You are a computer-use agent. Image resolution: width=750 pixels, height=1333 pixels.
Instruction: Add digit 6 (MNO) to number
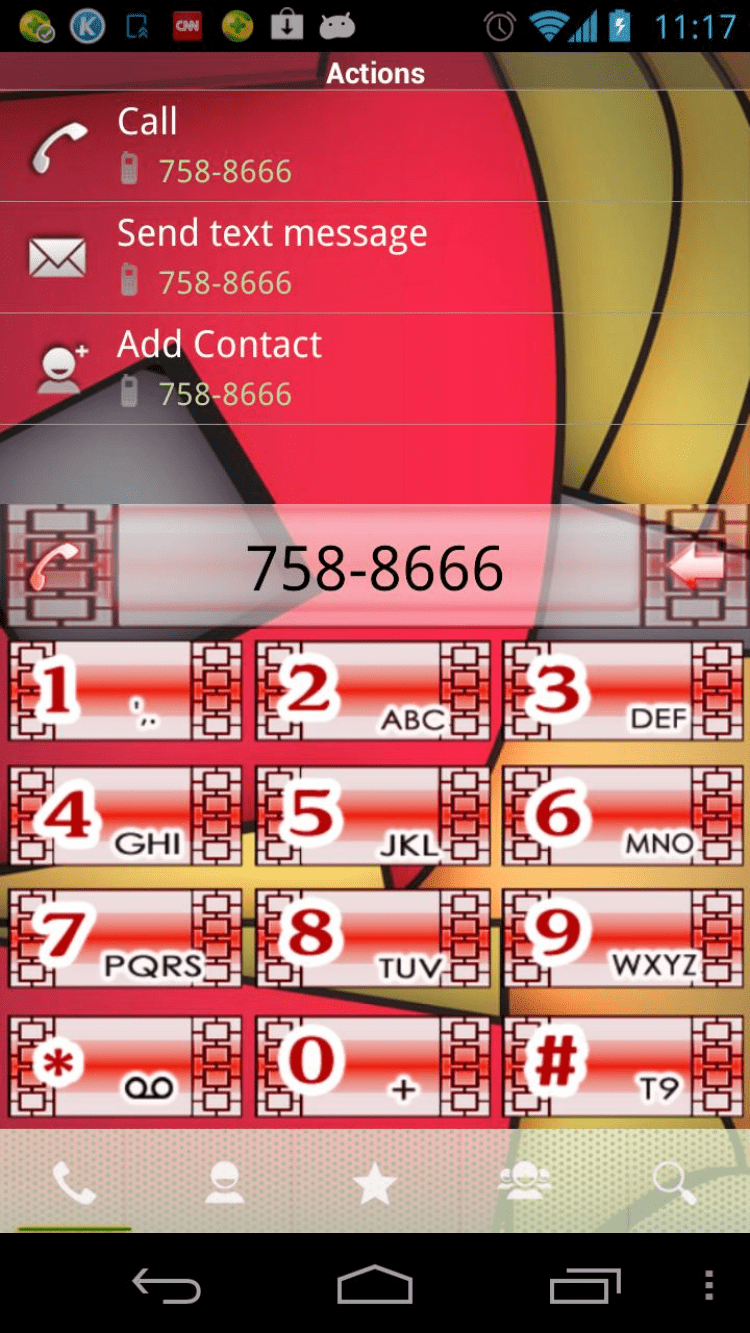coord(621,816)
